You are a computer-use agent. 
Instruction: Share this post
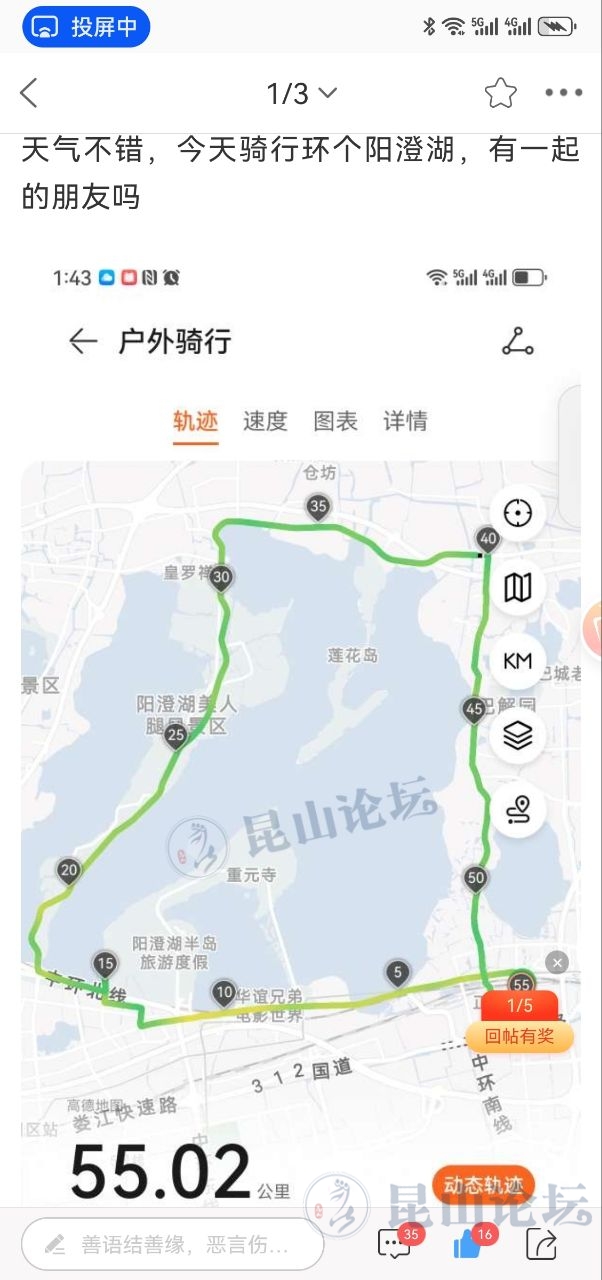541,1245
